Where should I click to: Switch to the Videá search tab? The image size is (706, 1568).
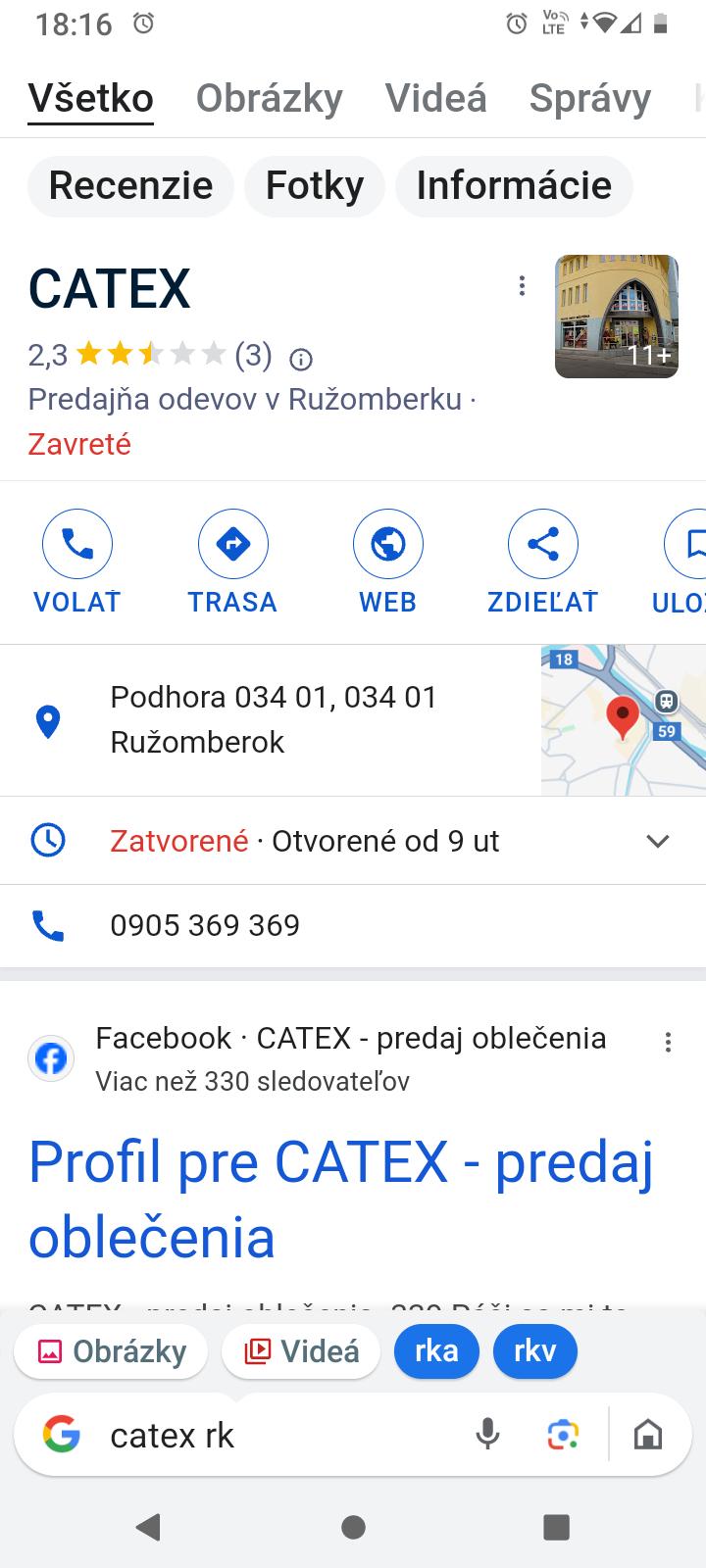pyautogui.click(x=435, y=98)
